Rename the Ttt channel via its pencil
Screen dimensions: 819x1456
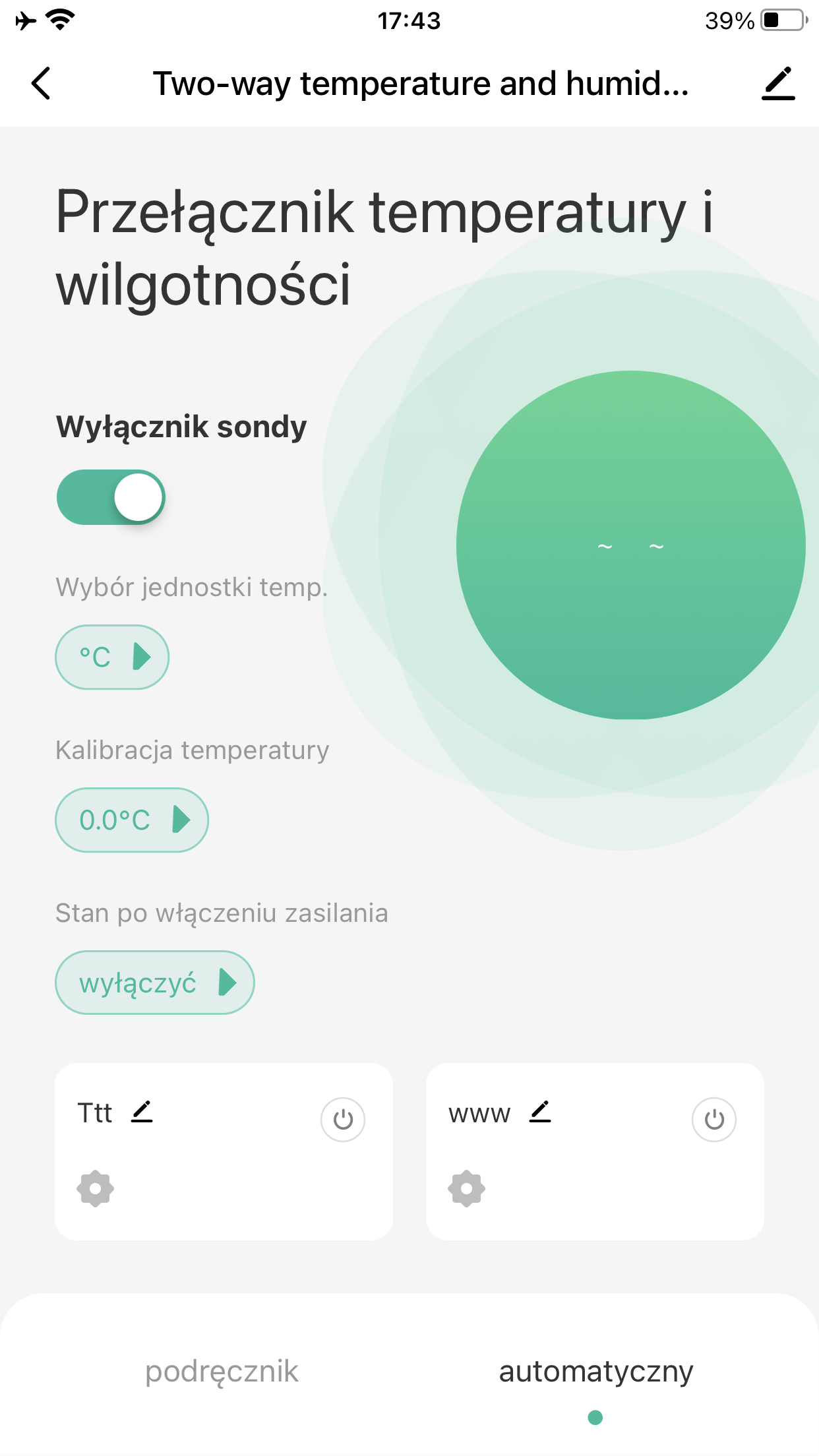tap(142, 1112)
